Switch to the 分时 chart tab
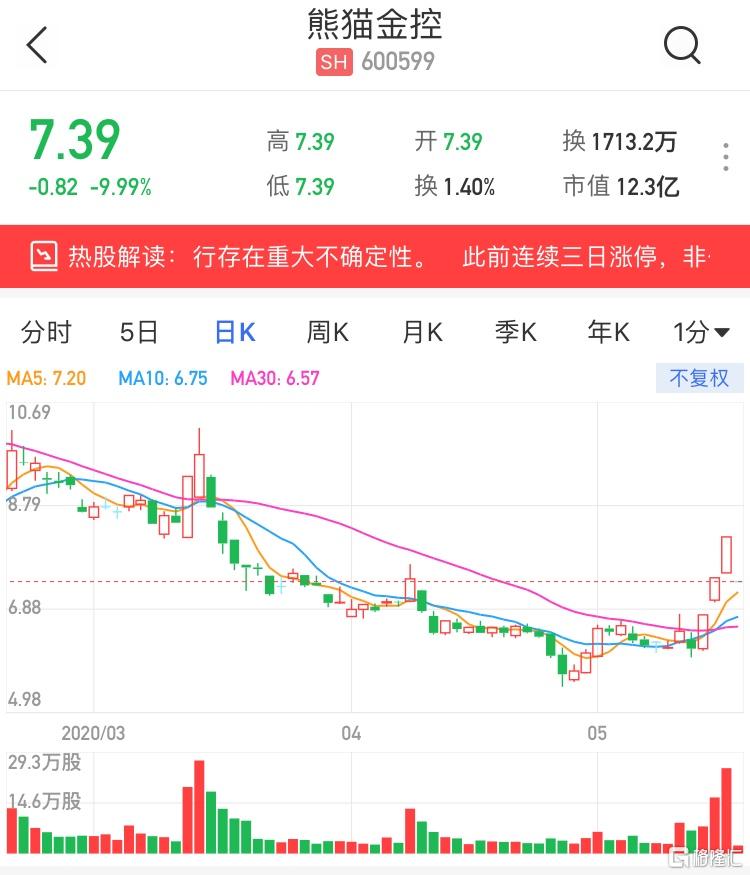 tap(47, 332)
